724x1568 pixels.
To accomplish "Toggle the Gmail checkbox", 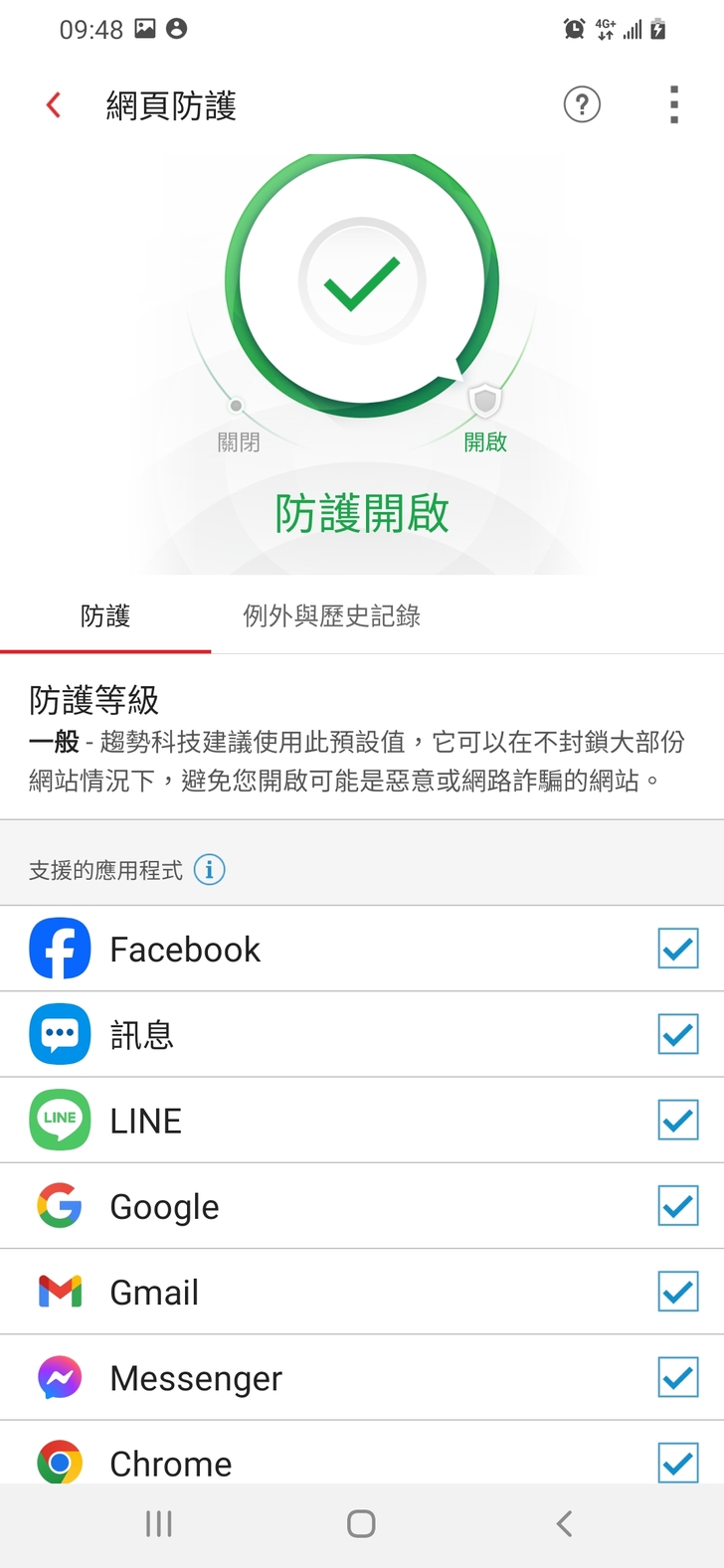I will click(678, 1292).
